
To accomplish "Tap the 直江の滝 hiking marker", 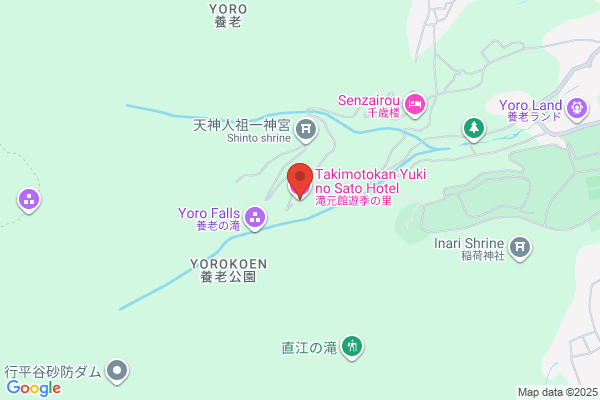I will pyautogui.click(x=352, y=347).
